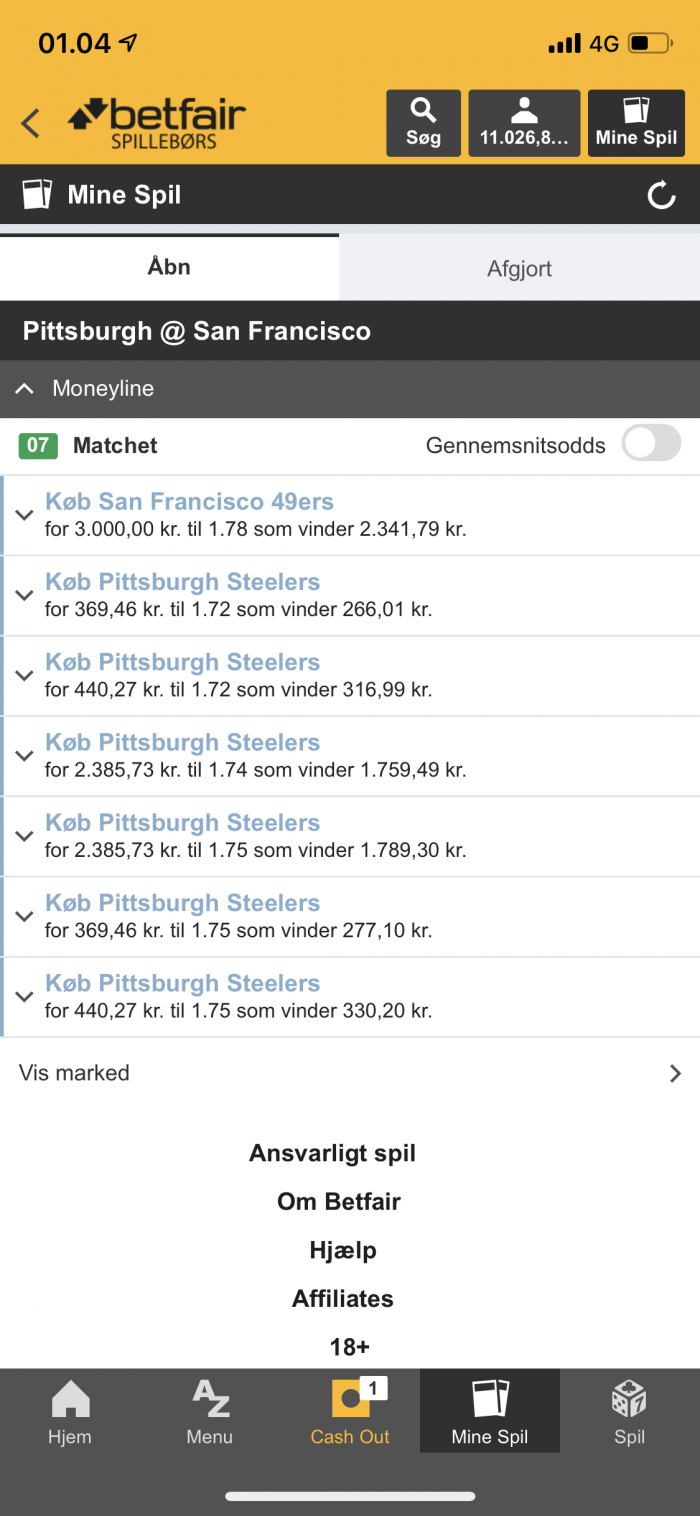Open the Ansvarligt spil link

coord(333,1153)
